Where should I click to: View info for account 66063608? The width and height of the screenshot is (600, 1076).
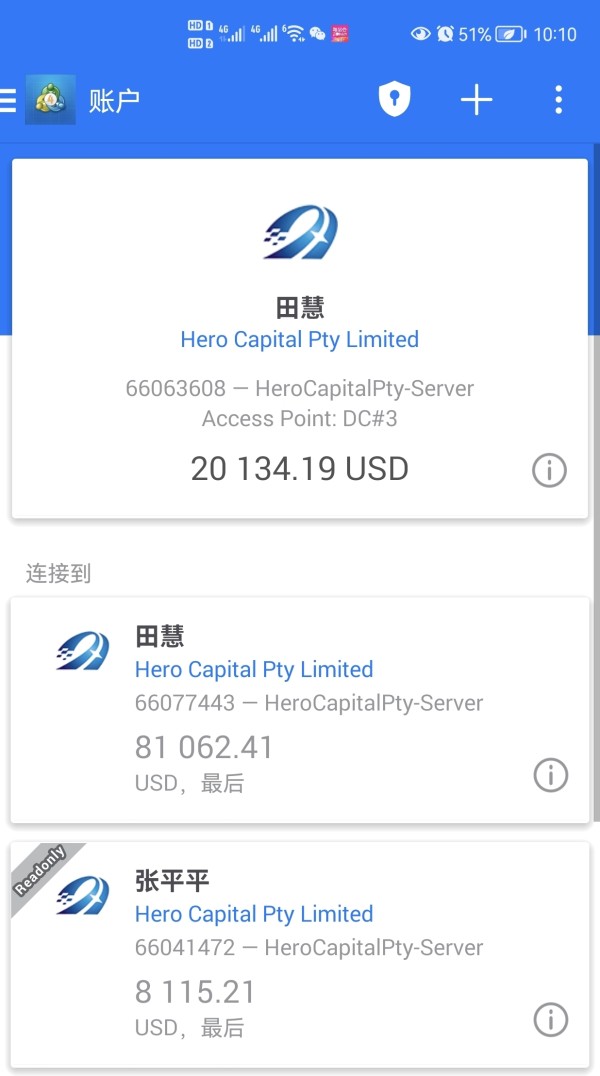click(549, 470)
